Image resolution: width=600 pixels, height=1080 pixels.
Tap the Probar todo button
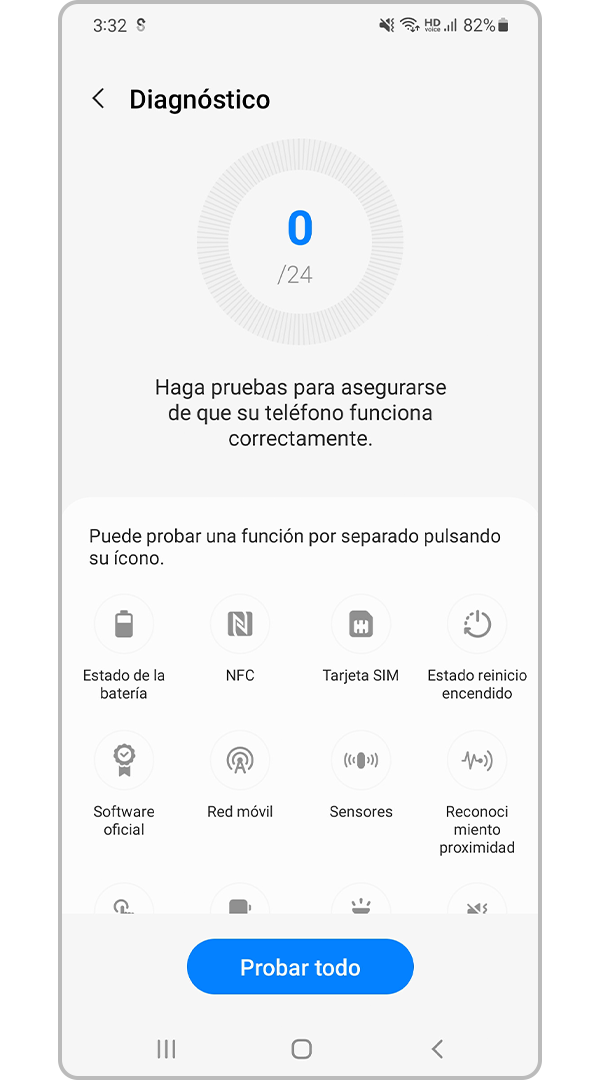[300, 967]
